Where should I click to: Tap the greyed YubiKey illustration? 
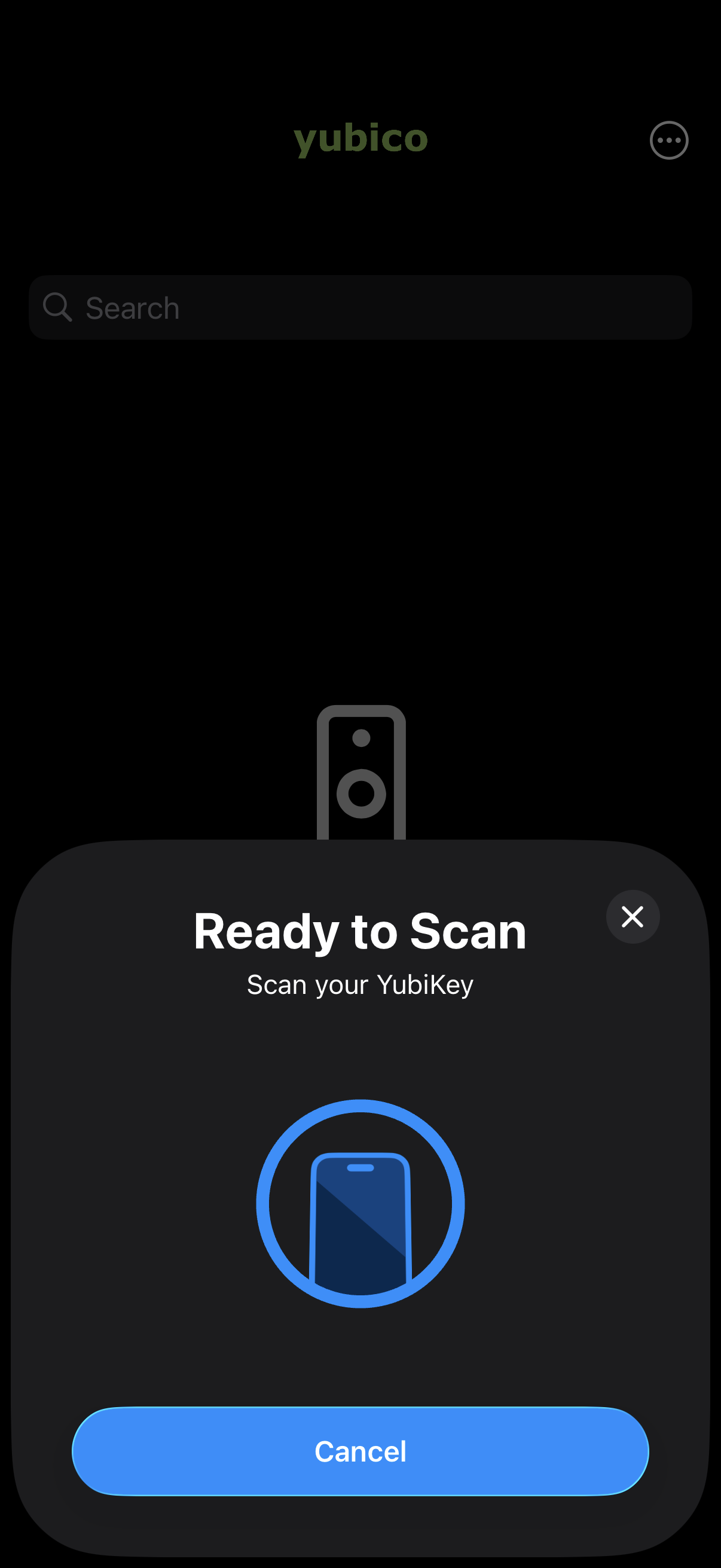coord(361,779)
